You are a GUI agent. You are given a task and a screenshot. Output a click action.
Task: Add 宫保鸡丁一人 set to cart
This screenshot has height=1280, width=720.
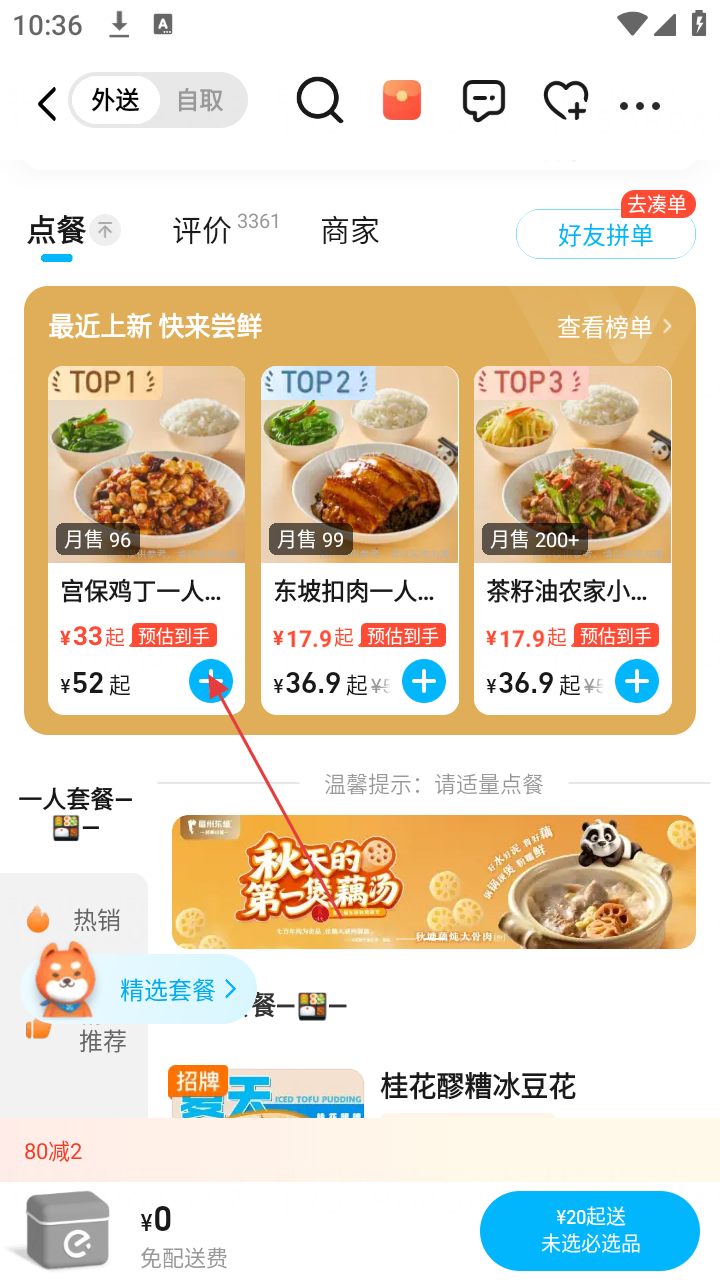pyautogui.click(x=211, y=682)
